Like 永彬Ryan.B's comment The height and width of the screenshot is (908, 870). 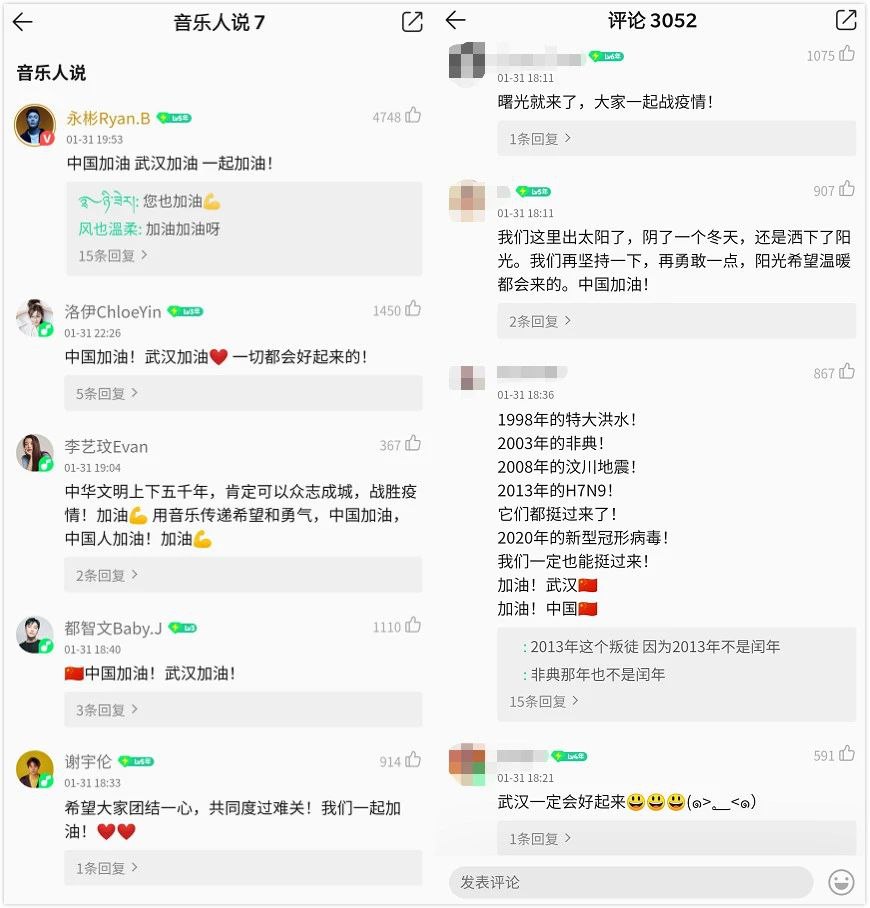pos(412,116)
